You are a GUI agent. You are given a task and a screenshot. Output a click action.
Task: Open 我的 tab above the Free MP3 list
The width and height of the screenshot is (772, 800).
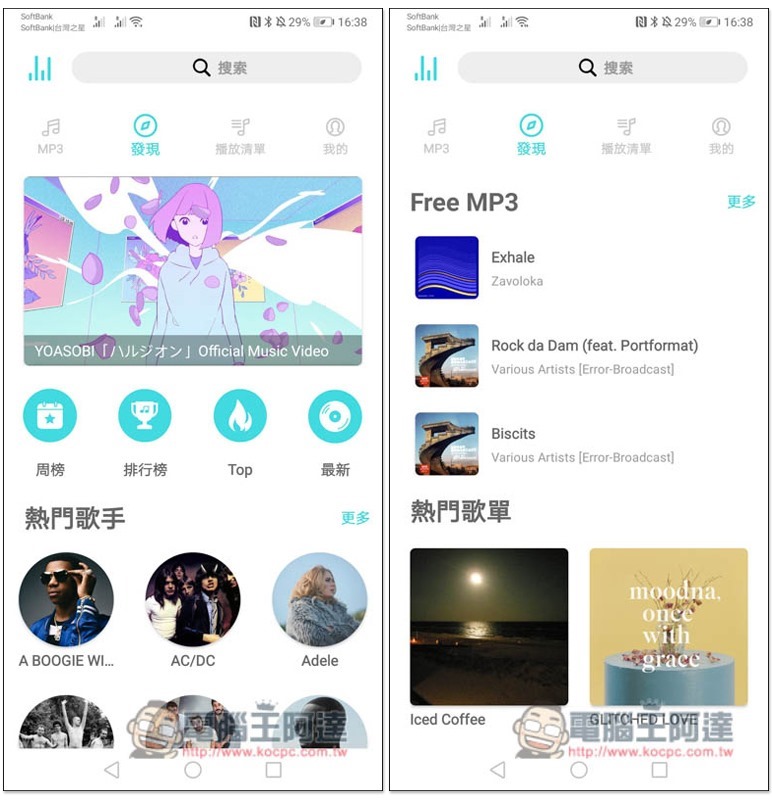pyautogui.click(x=721, y=136)
